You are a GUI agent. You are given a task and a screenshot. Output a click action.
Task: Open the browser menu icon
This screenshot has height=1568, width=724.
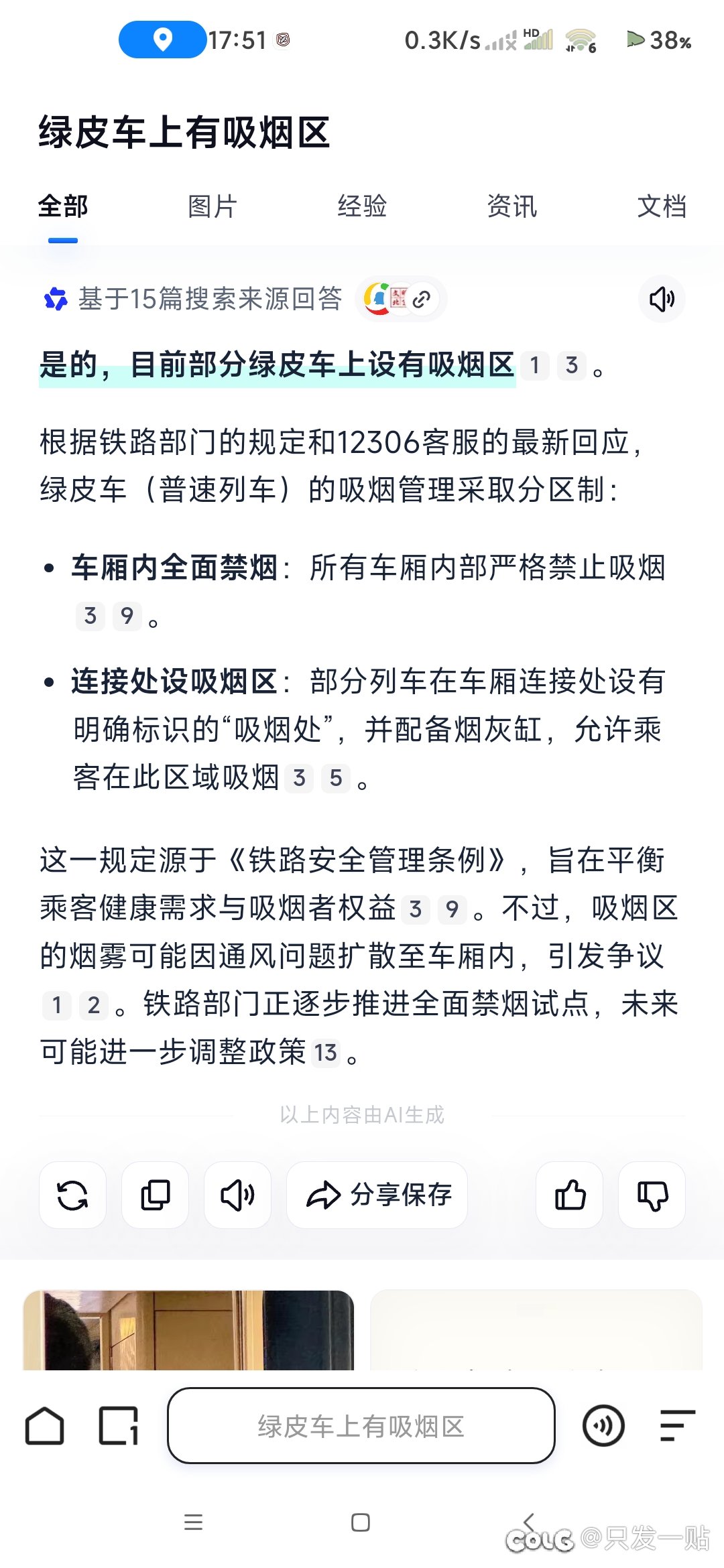tap(677, 1426)
